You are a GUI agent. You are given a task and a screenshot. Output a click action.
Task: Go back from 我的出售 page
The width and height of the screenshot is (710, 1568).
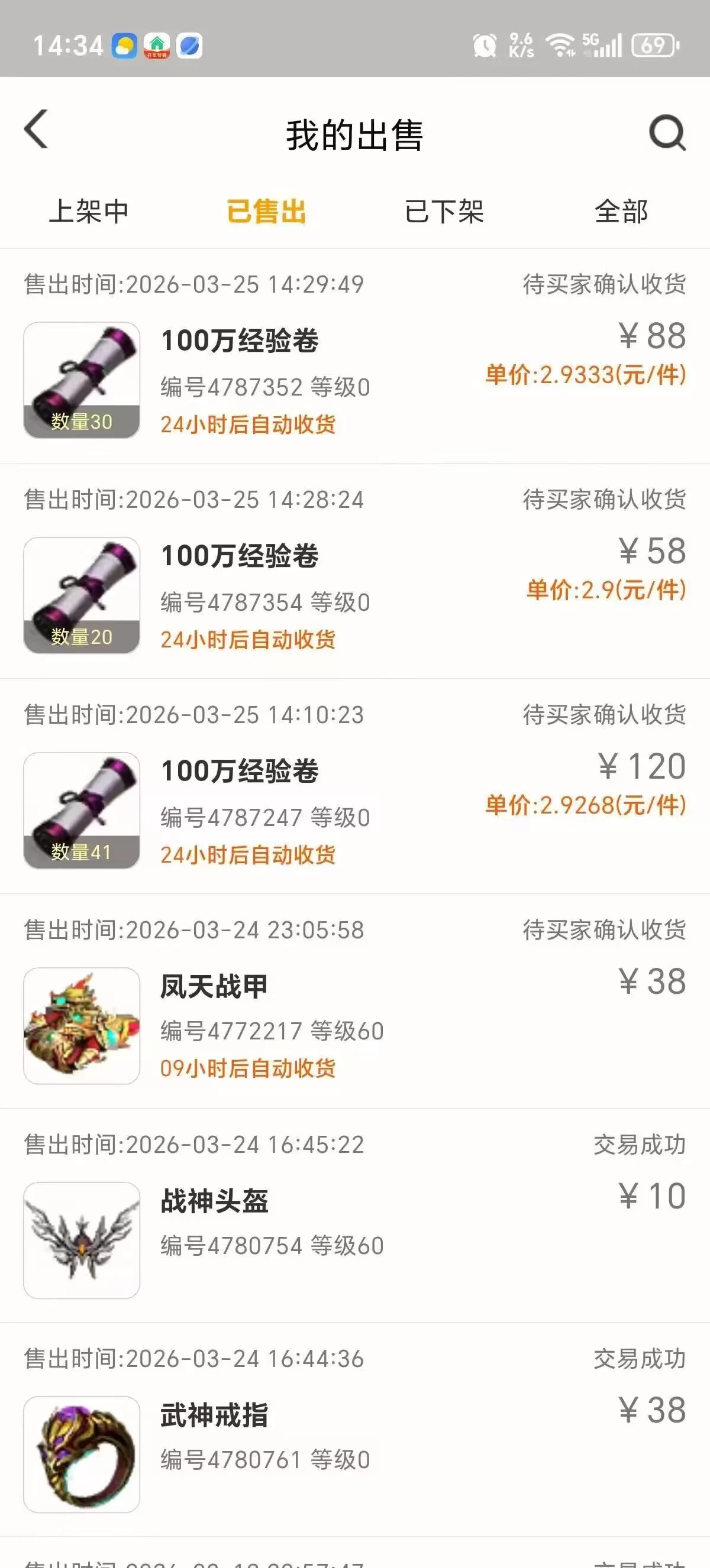[36, 129]
